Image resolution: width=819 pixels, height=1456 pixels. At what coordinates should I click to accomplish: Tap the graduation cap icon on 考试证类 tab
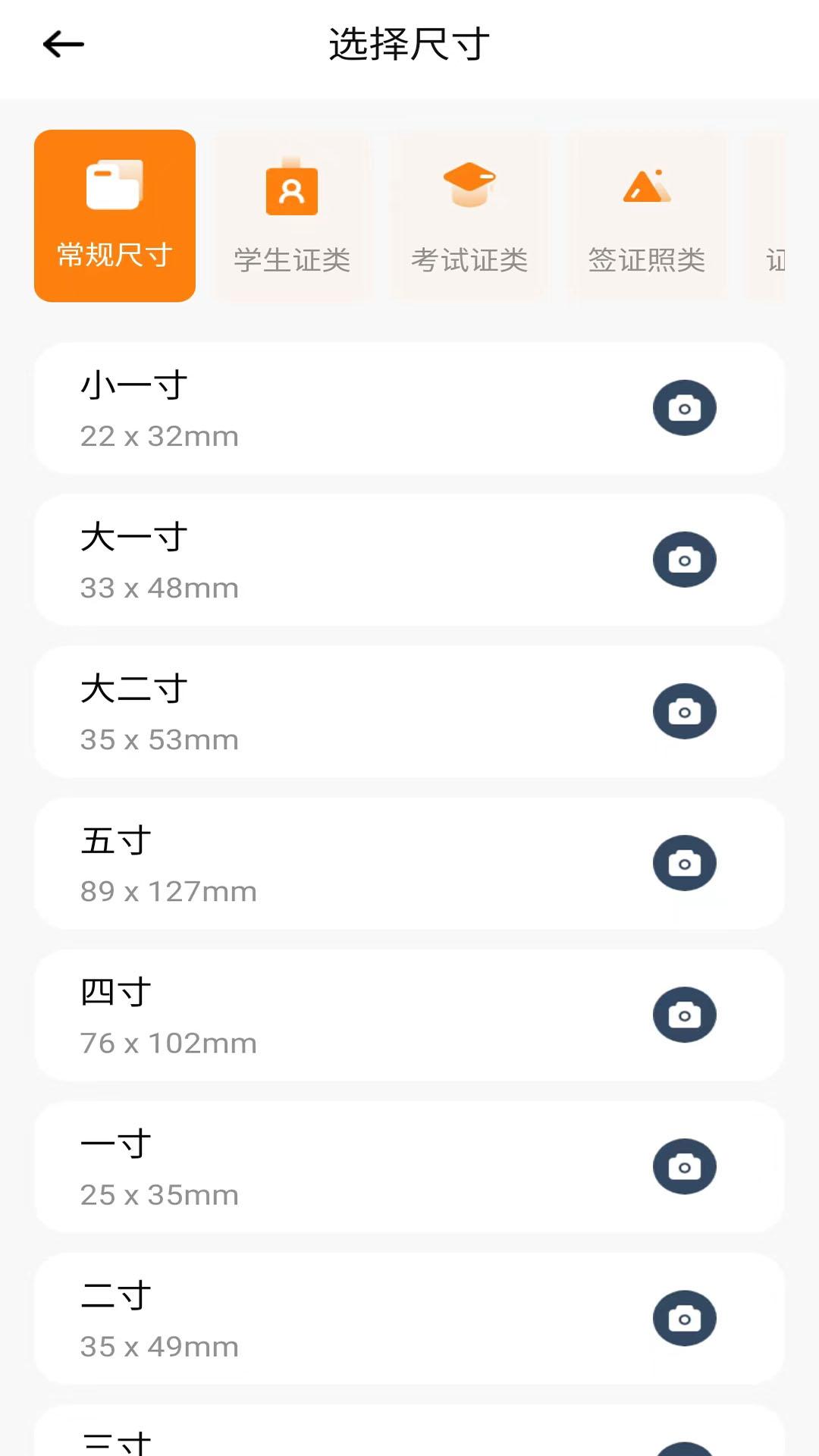coord(469,184)
